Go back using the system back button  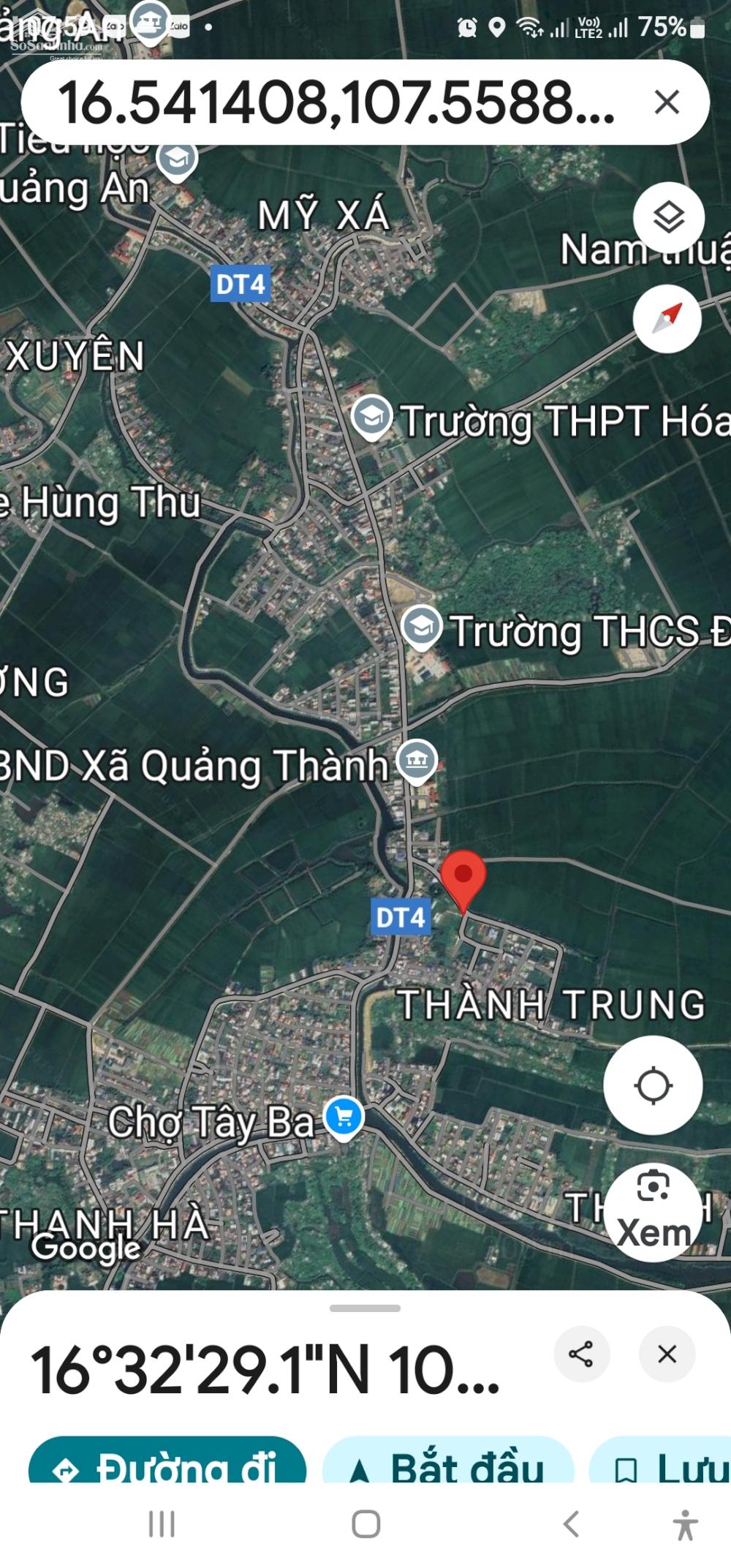tap(571, 1524)
